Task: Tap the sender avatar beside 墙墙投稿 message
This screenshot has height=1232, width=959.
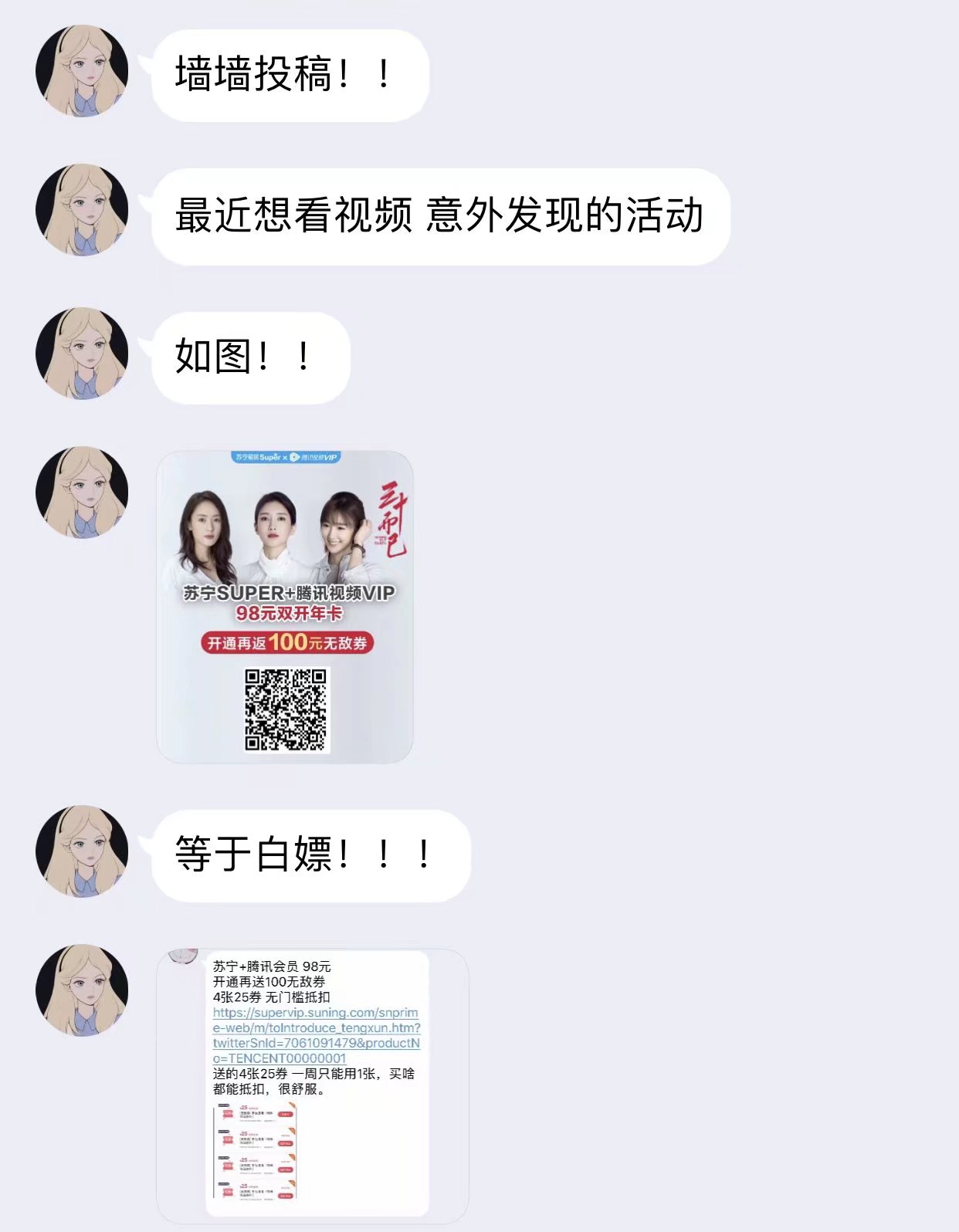Action: tap(82, 71)
